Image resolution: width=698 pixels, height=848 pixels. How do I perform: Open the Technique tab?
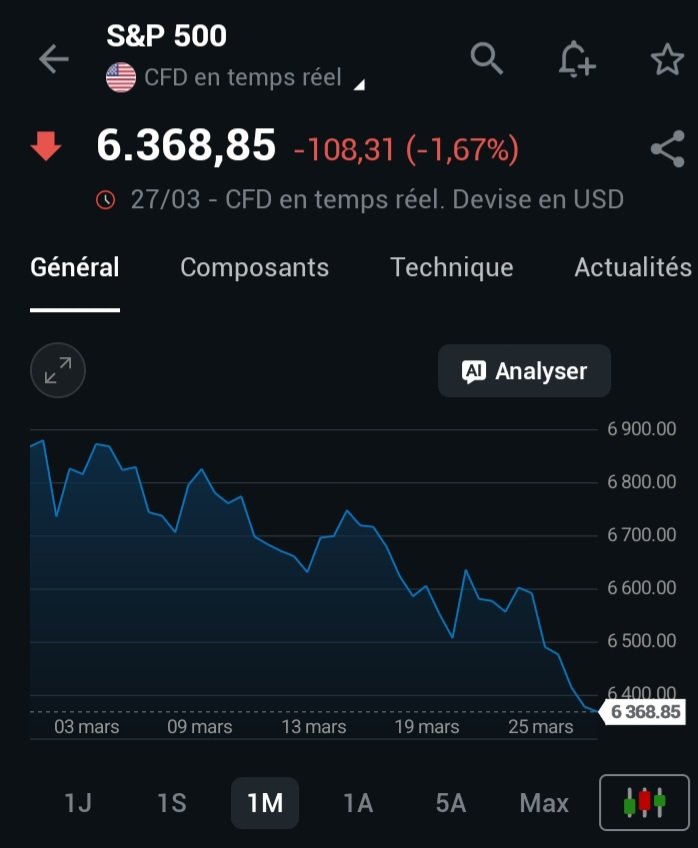(x=451, y=267)
